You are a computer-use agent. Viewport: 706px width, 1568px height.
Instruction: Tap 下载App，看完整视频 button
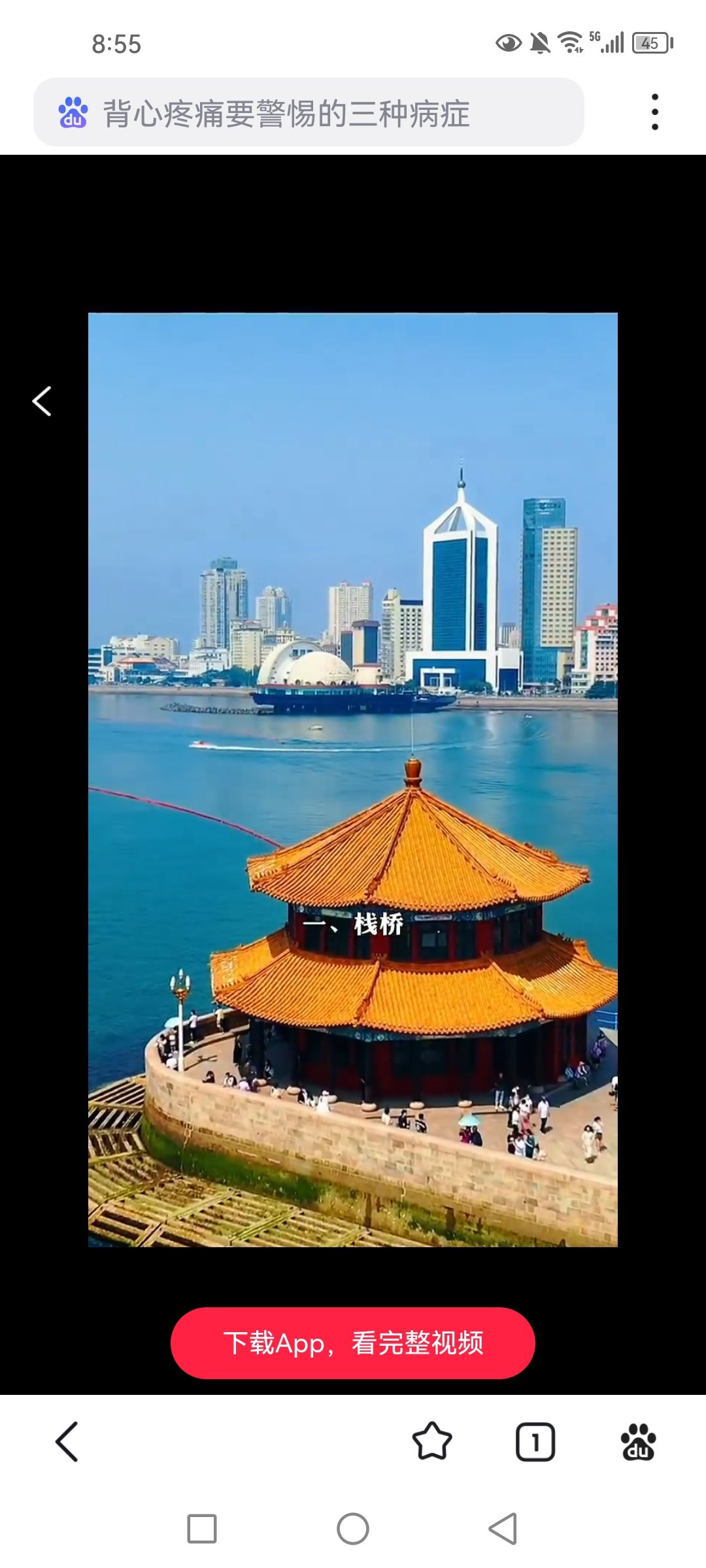tap(353, 1343)
